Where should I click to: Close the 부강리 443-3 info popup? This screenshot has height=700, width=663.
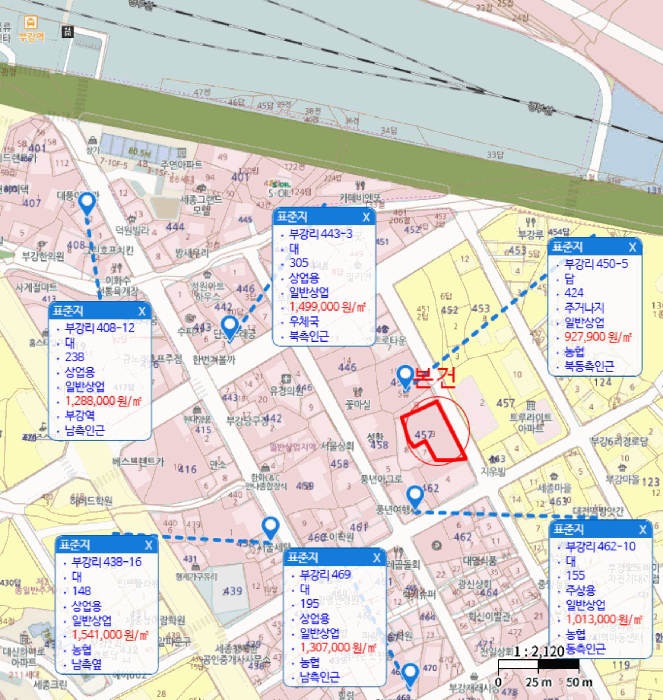(x=366, y=217)
